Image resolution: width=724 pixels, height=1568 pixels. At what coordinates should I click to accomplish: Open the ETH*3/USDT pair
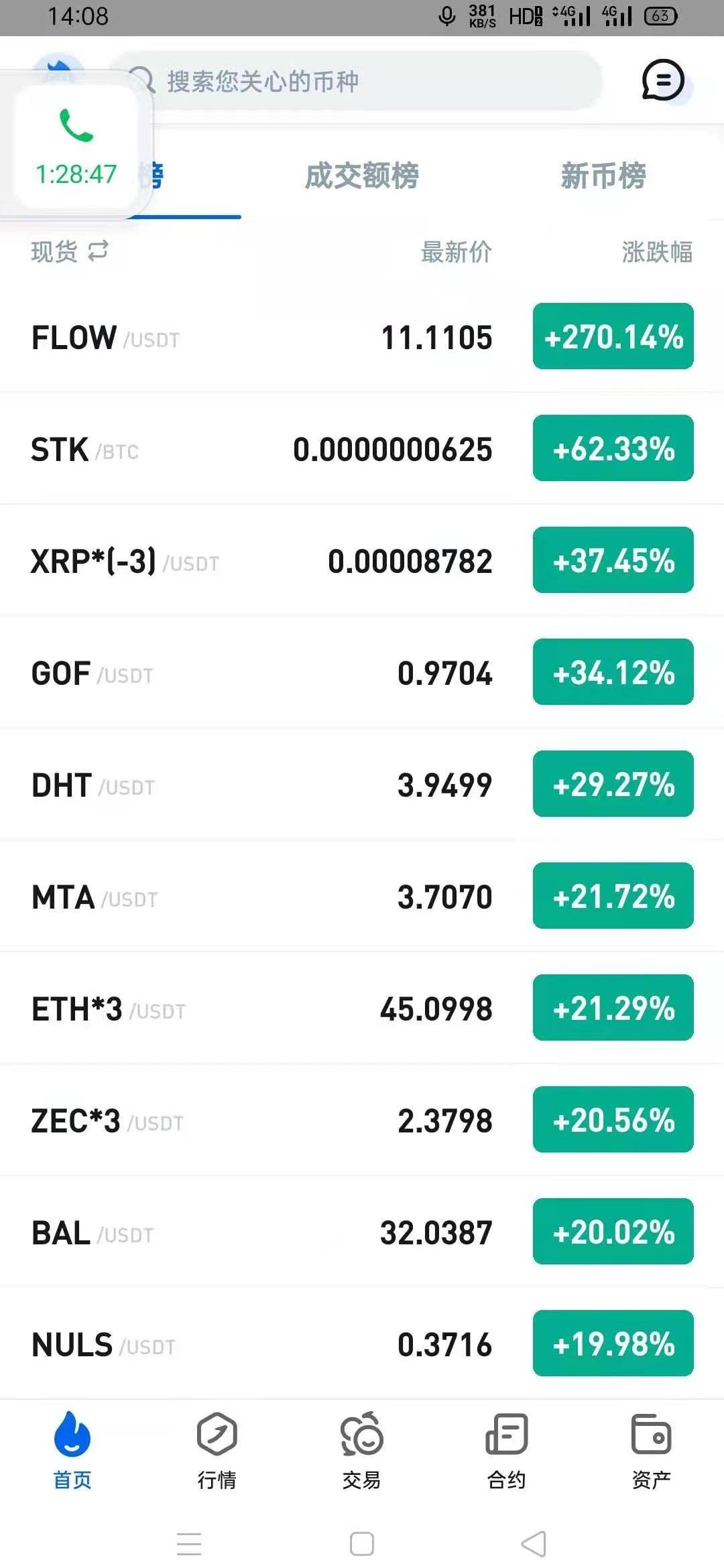362,1008
